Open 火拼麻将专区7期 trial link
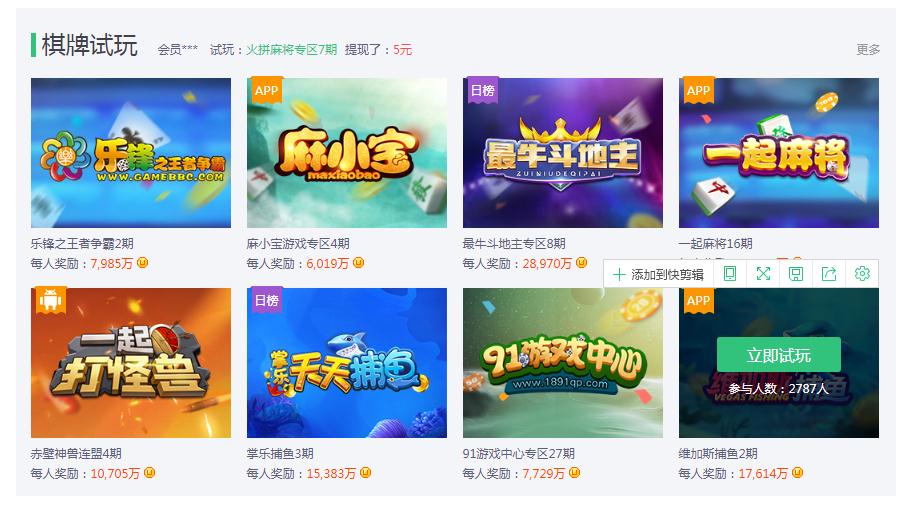907x511 pixels. 291,49
